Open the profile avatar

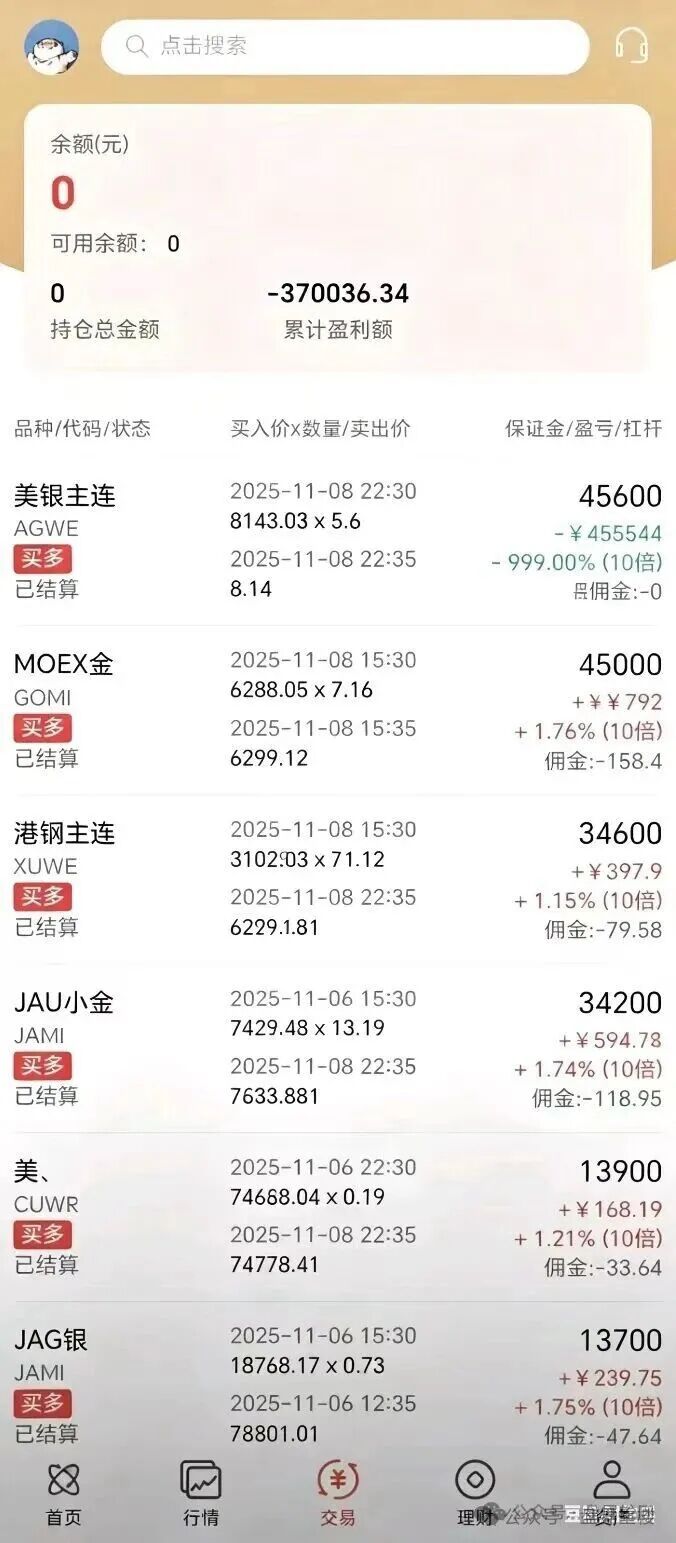[52, 47]
